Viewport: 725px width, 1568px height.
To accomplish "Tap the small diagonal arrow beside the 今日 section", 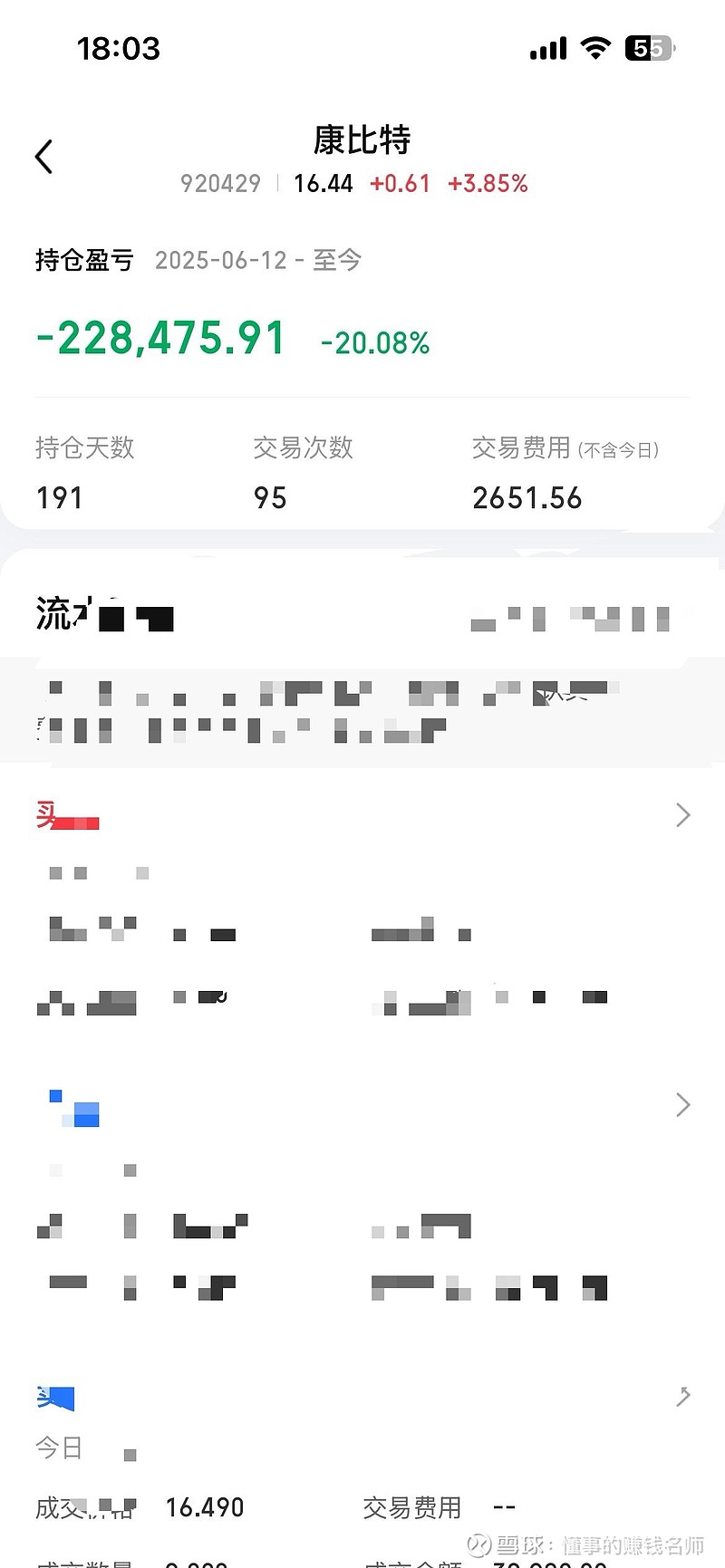I will pyautogui.click(x=682, y=1398).
